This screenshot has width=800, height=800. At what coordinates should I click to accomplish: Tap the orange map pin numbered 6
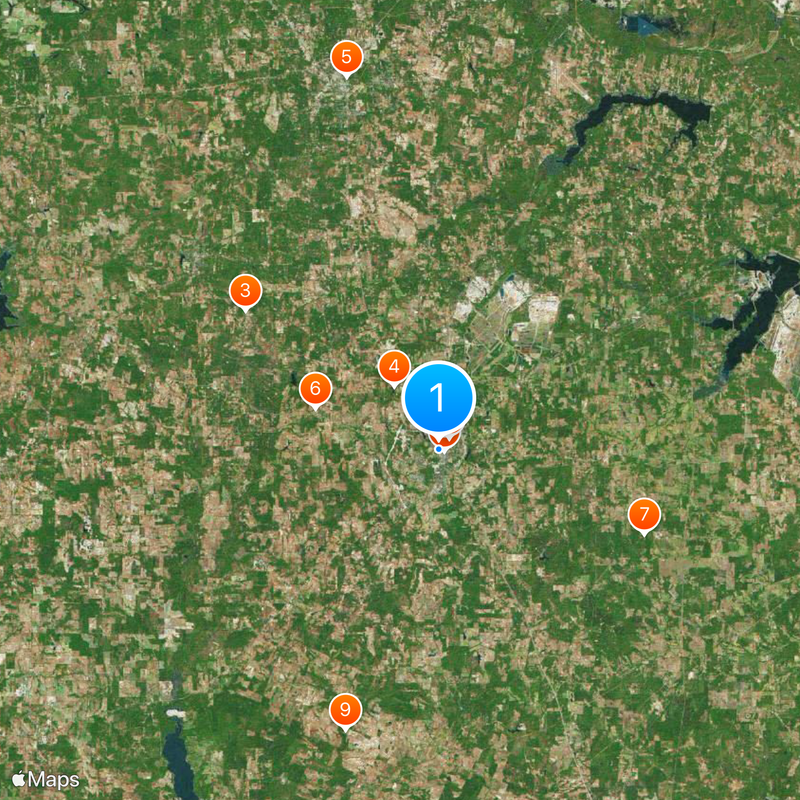point(315,389)
